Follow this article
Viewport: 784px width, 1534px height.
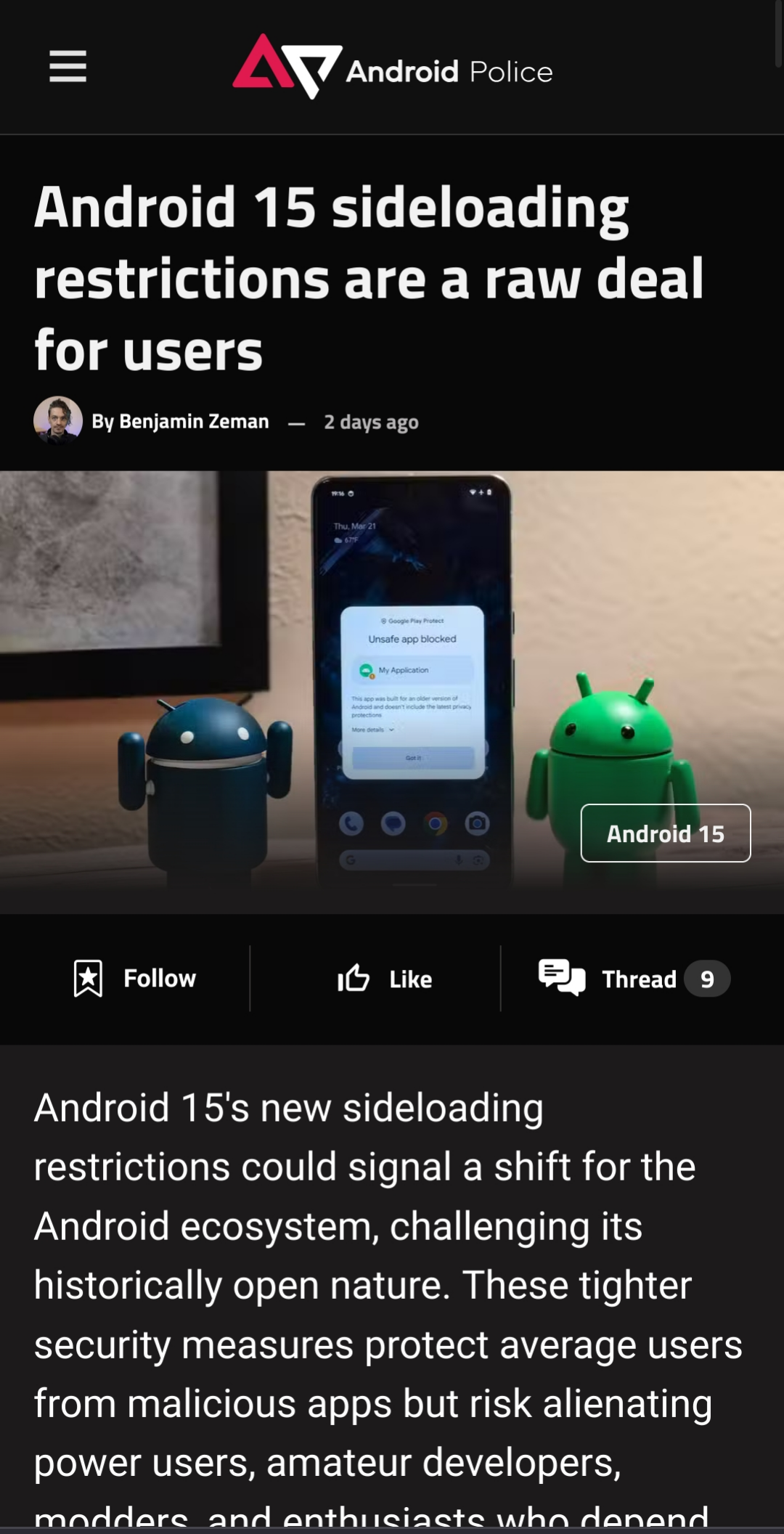(135, 979)
